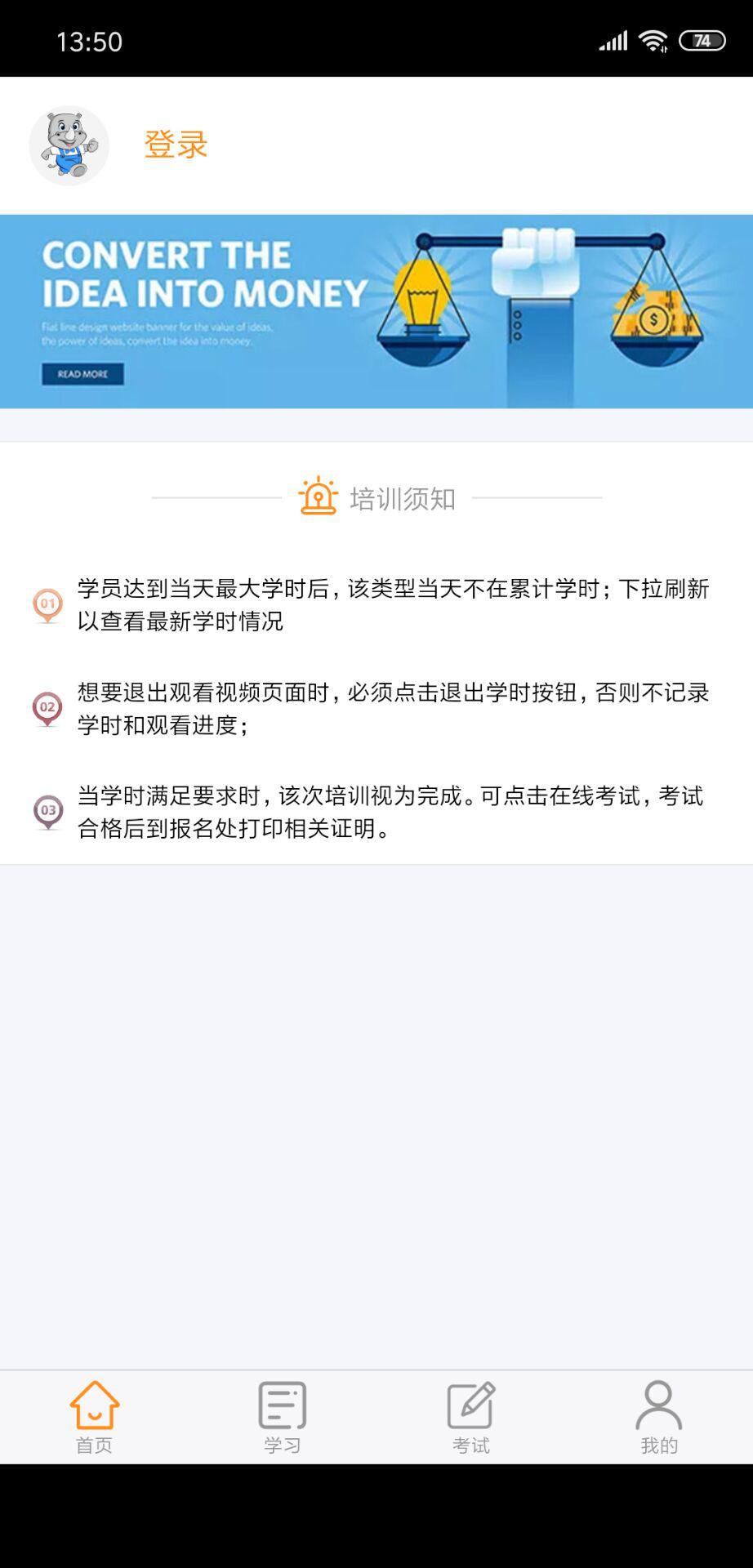Open the Convert the Idea into Money banner
The height and width of the screenshot is (1568, 753).
point(376,311)
